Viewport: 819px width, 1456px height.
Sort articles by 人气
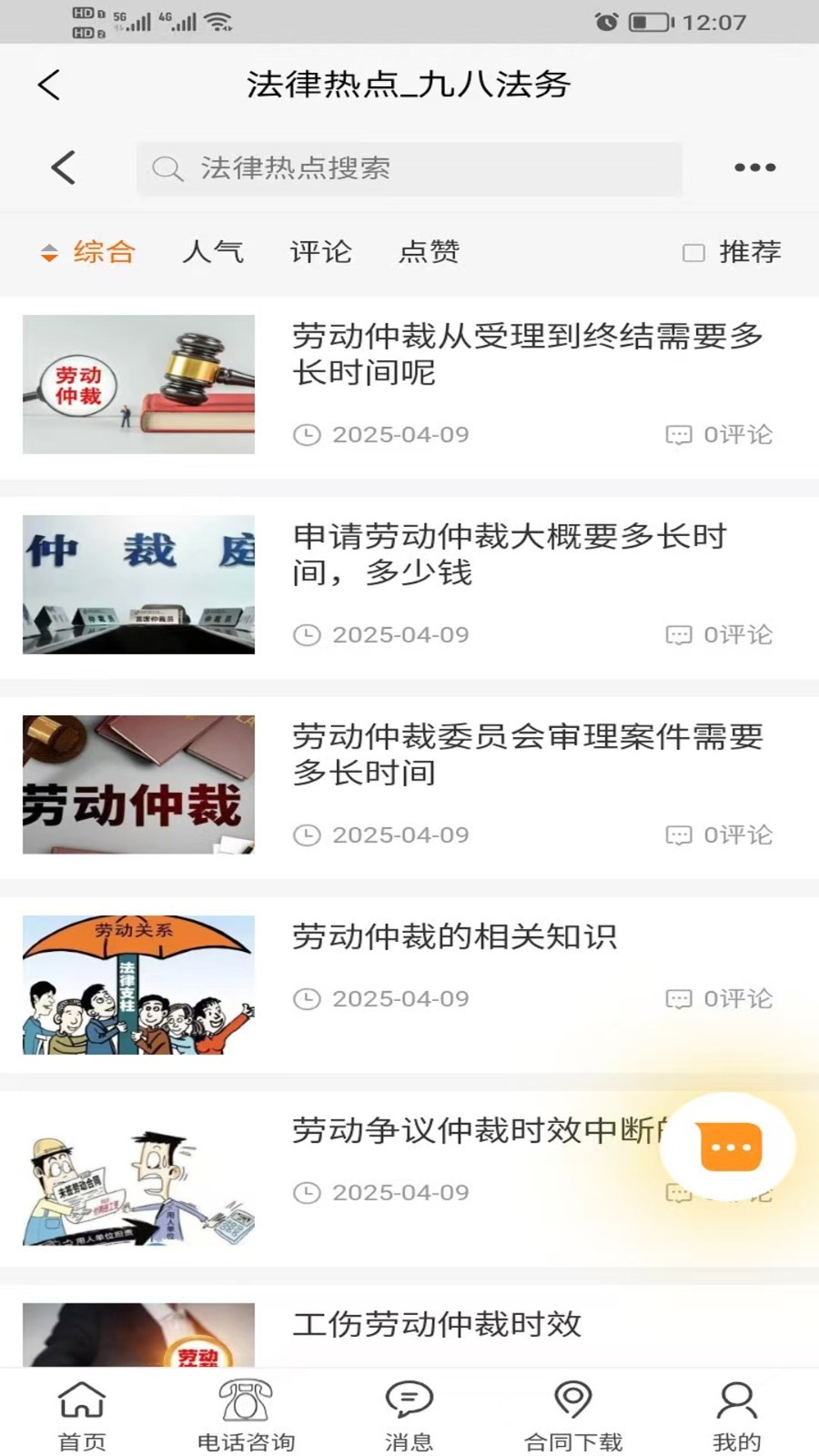click(x=213, y=252)
